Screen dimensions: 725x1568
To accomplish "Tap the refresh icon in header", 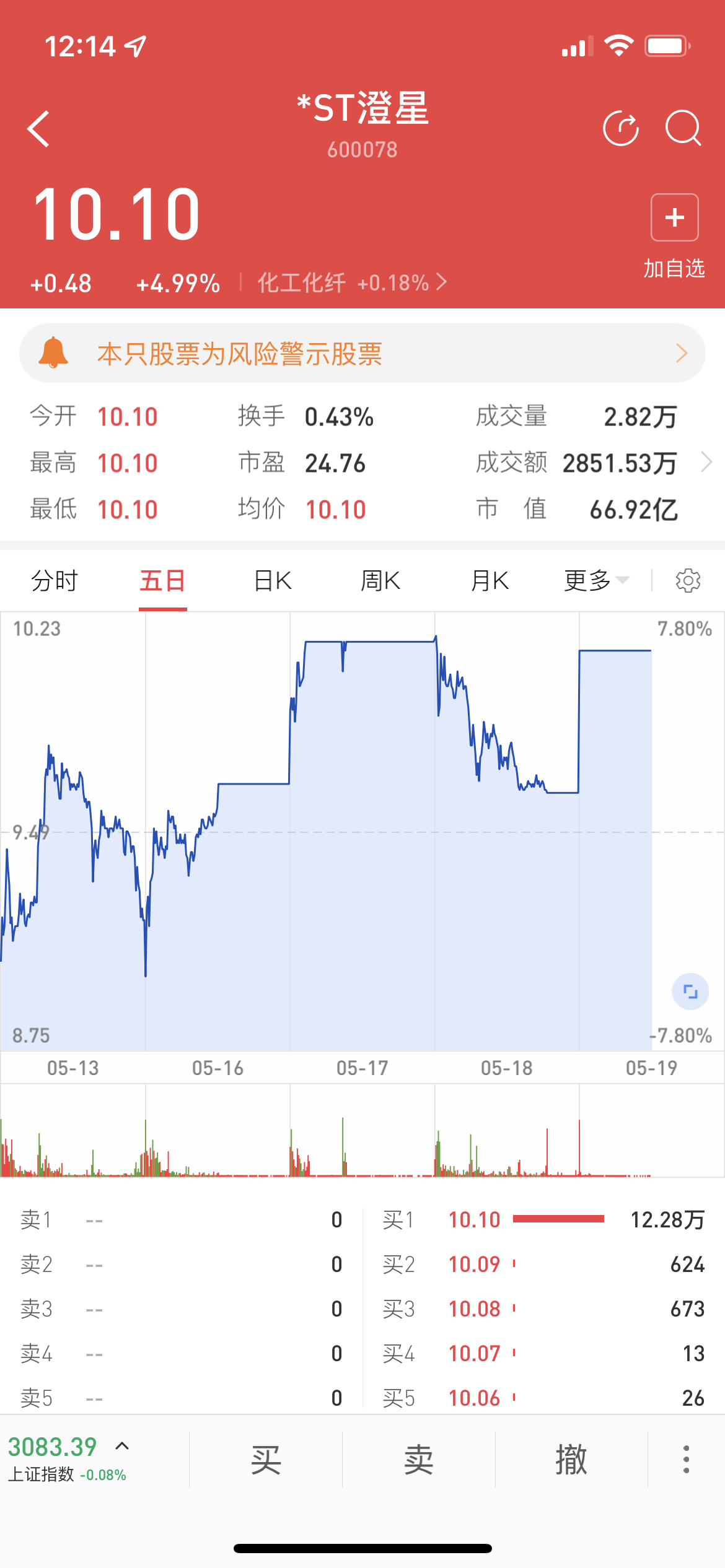I will [621, 128].
